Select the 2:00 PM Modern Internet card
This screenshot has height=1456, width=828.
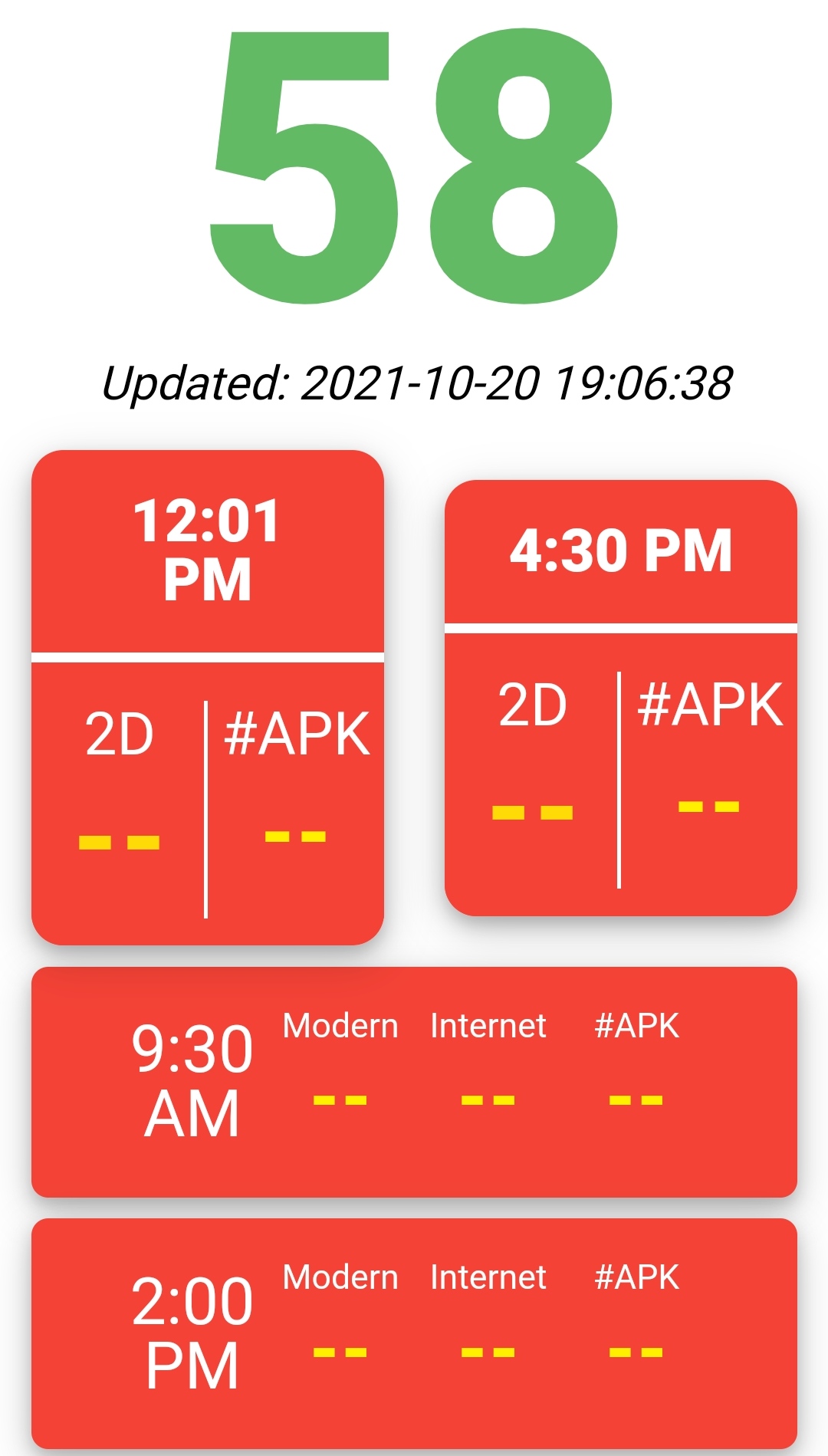[x=414, y=1333]
